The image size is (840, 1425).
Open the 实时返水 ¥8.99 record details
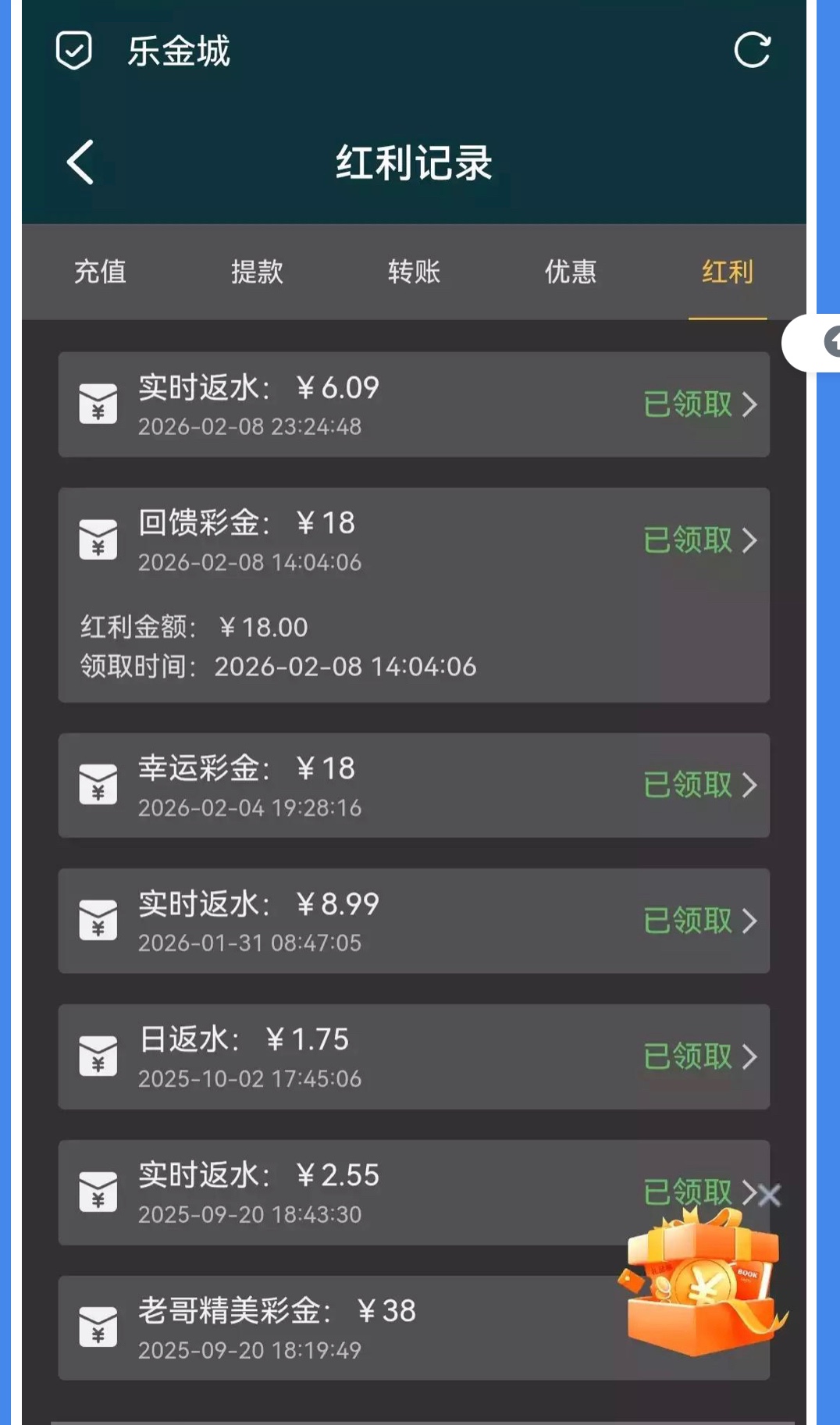pyautogui.click(x=414, y=921)
